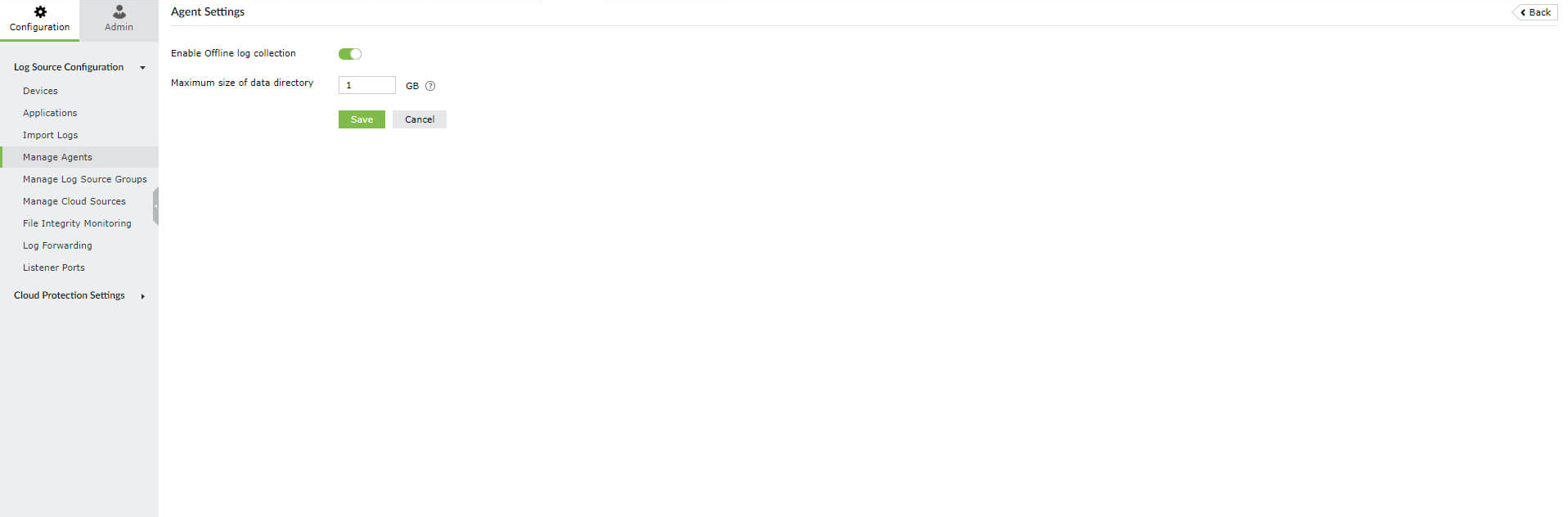Open Listener Ports page
This screenshot has width=1568, height=517.
(x=53, y=267)
